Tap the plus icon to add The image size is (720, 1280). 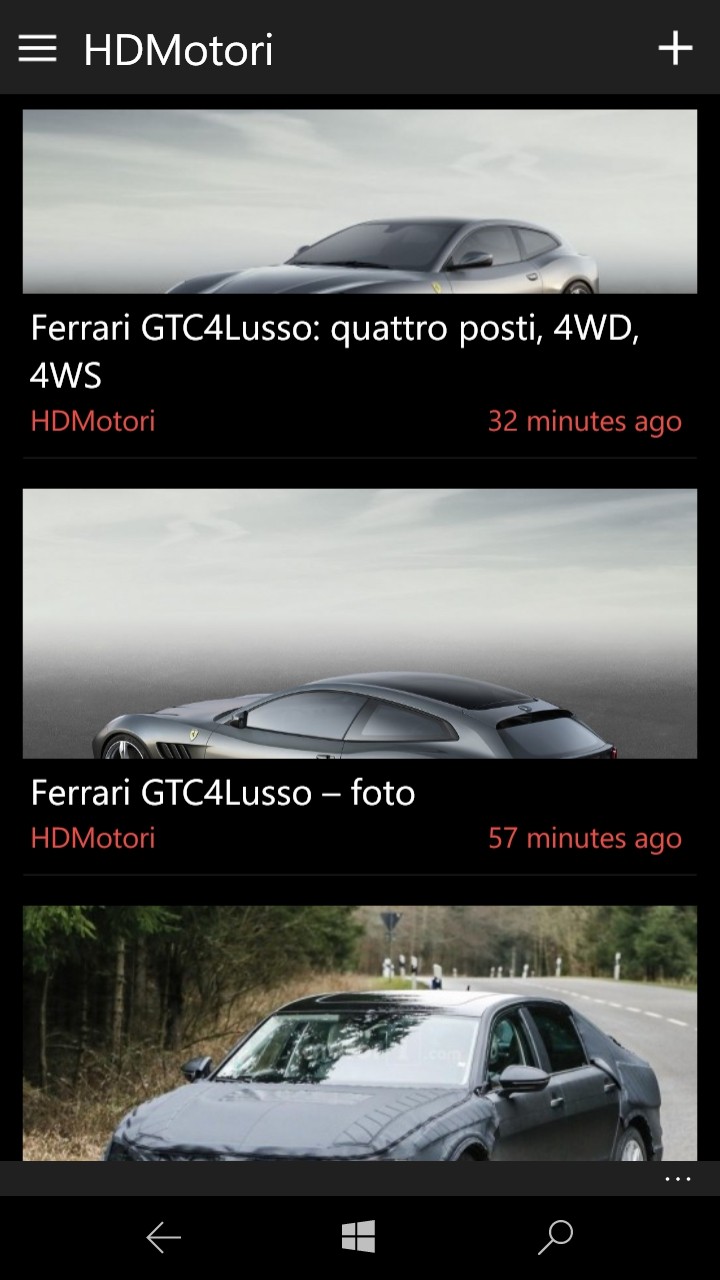675,48
